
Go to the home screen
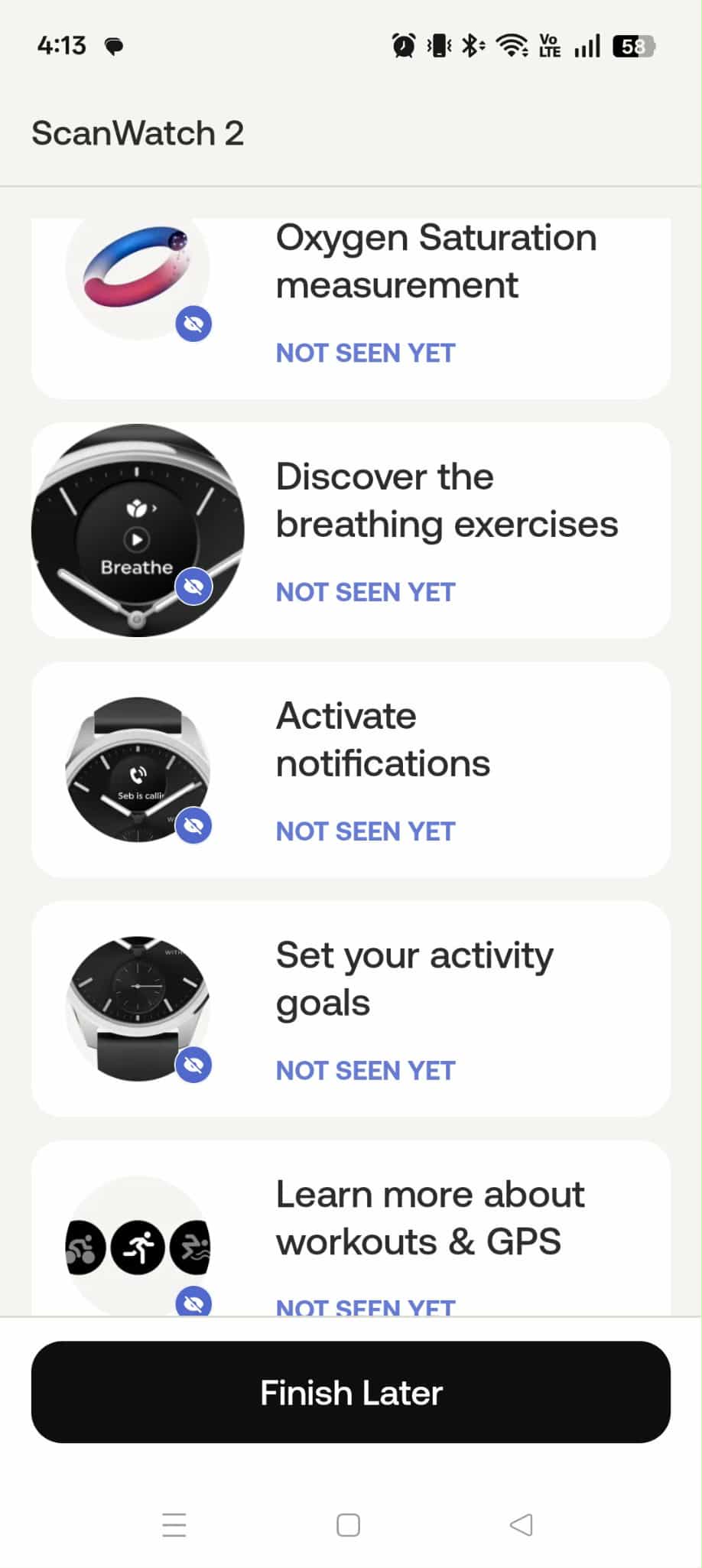(x=349, y=1524)
